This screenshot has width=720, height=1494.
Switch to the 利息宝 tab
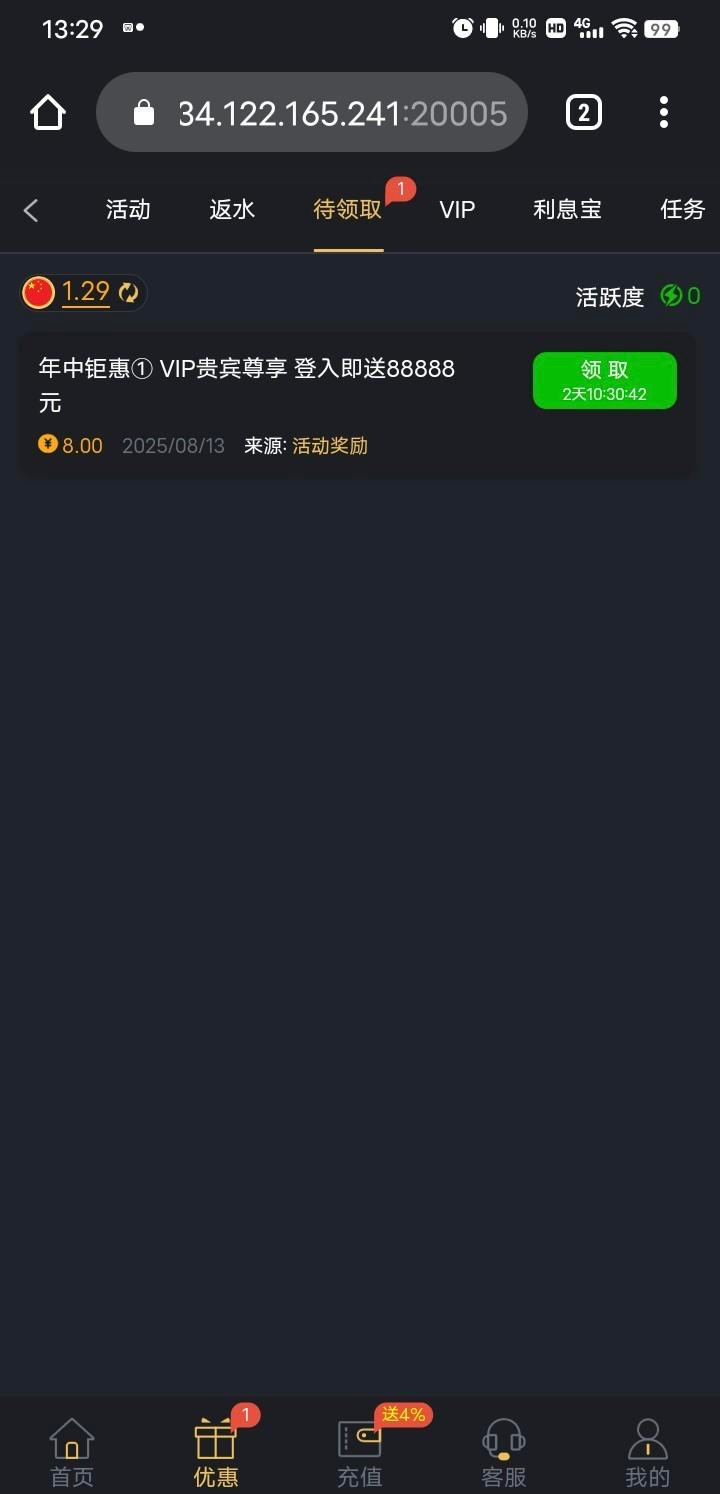pos(567,210)
